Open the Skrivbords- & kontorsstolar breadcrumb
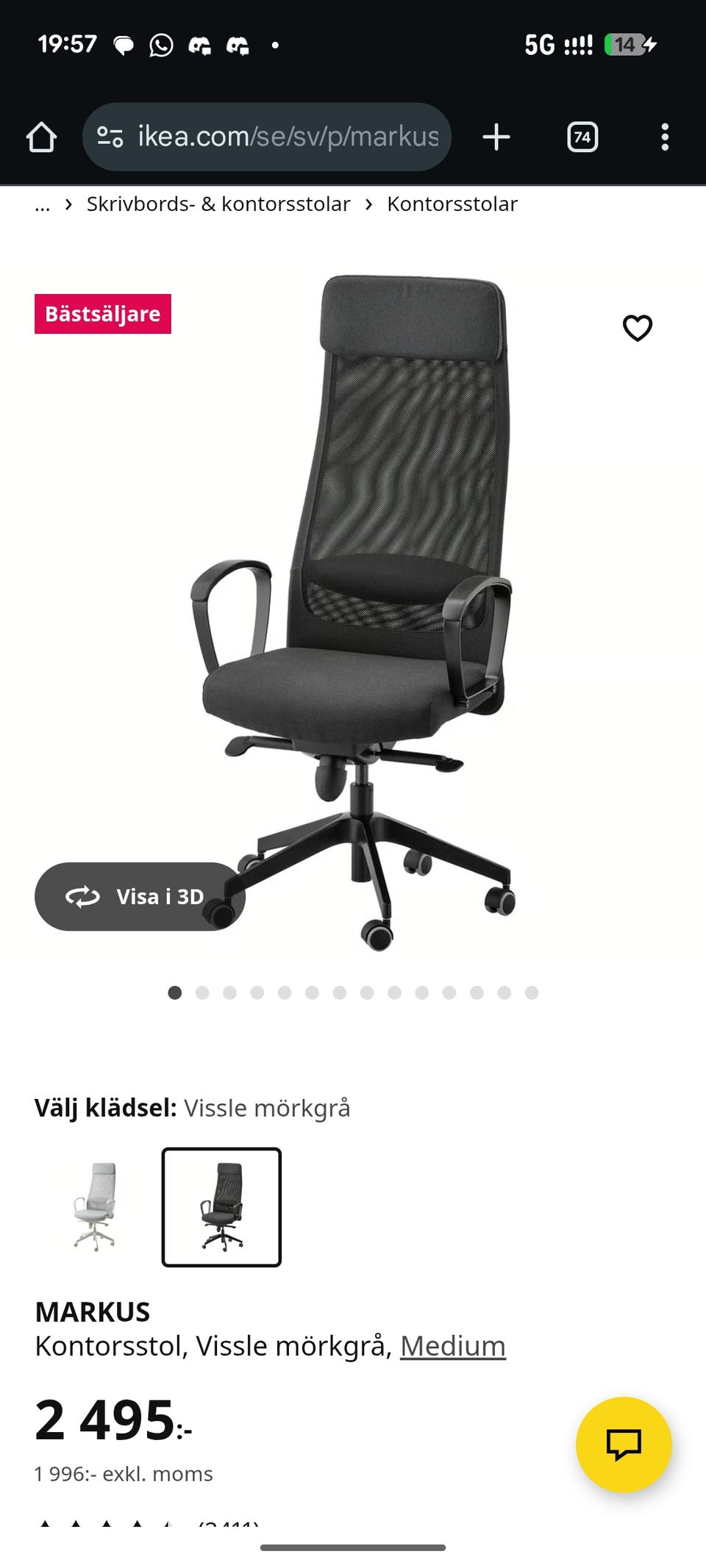Image resolution: width=706 pixels, height=1568 pixels. click(218, 204)
